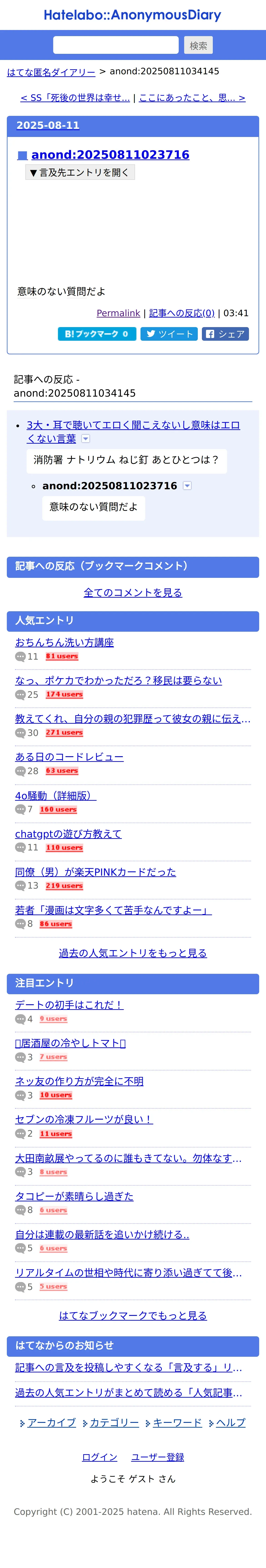The height and width of the screenshot is (1568, 266).
Task: Go to next entry ここにあったこと、思…
Action: click(x=192, y=97)
